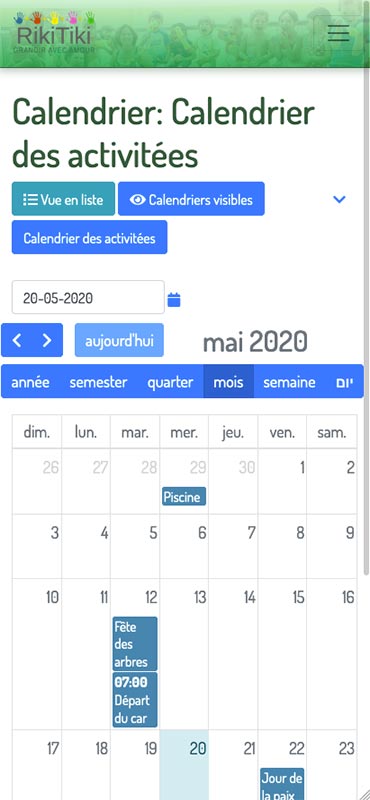370x800 pixels.
Task: Switch to quarter view
Action: click(x=170, y=382)
